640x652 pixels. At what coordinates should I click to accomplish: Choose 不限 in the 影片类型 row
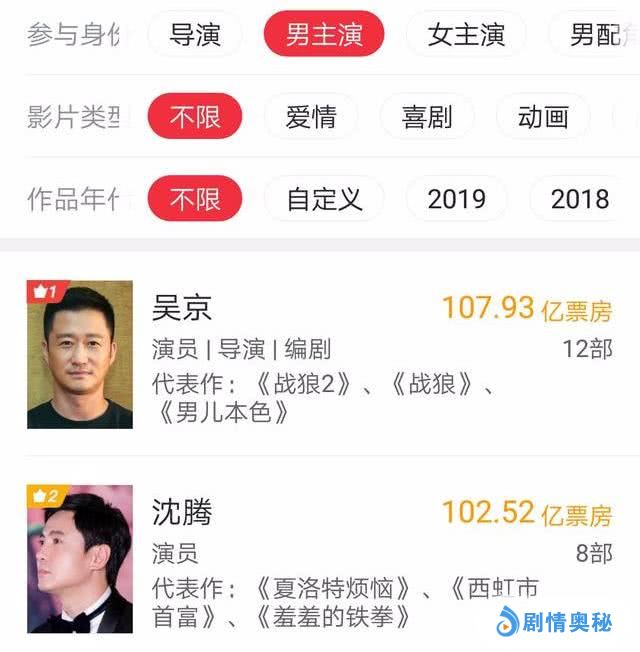point(195,116)
